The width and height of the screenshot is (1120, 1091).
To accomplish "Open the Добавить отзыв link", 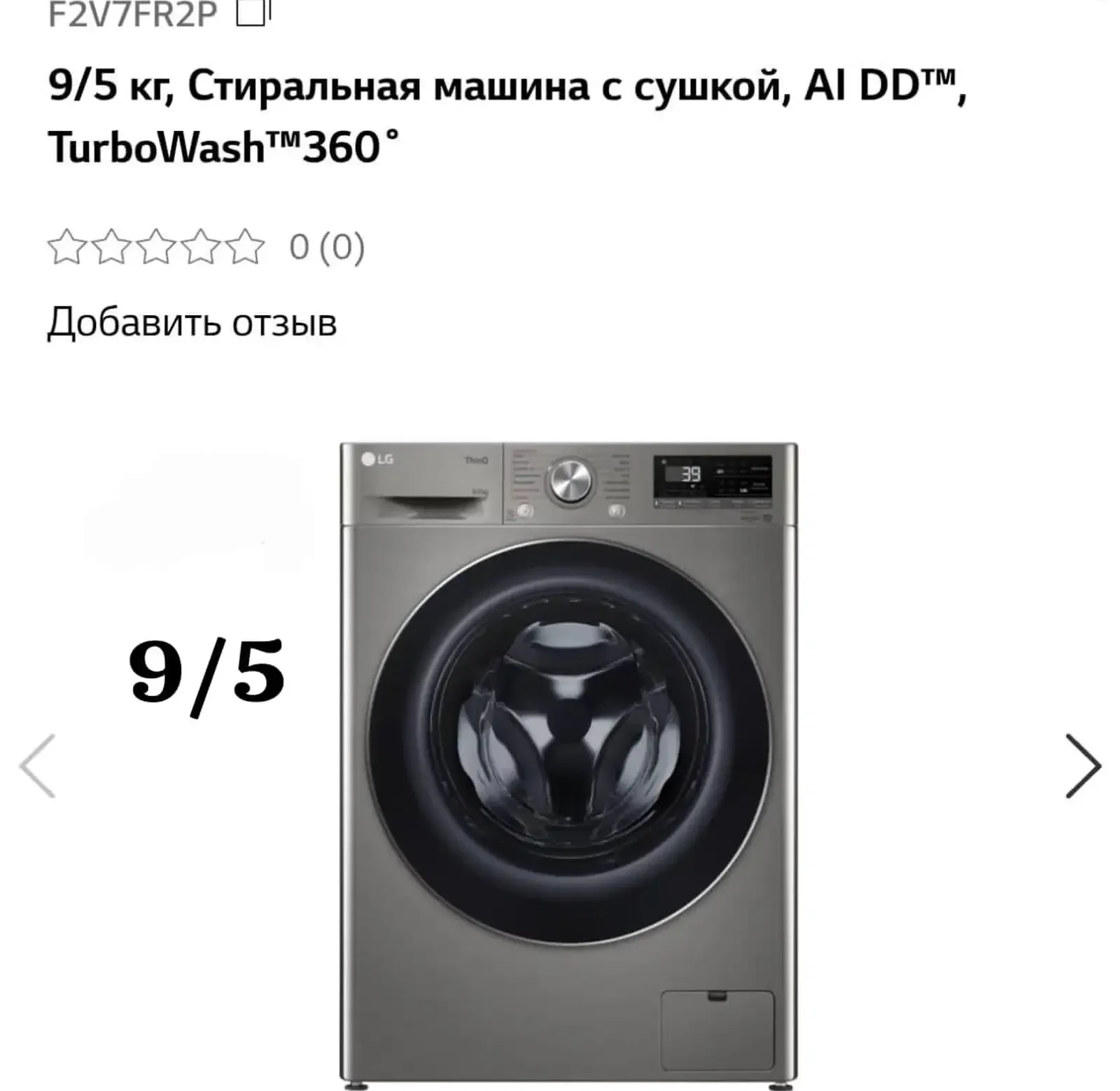I will 192,323.
